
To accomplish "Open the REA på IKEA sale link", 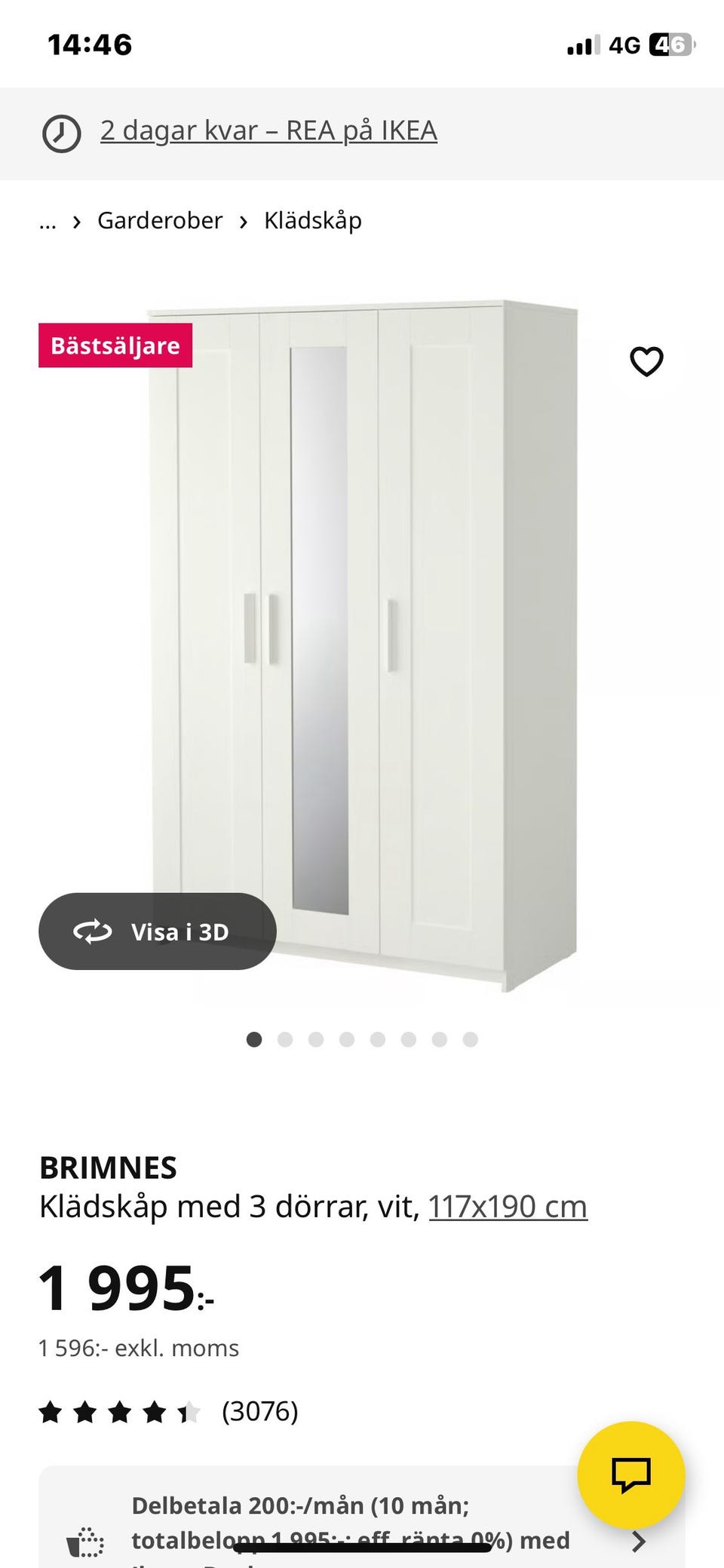I will click(268, 131).
